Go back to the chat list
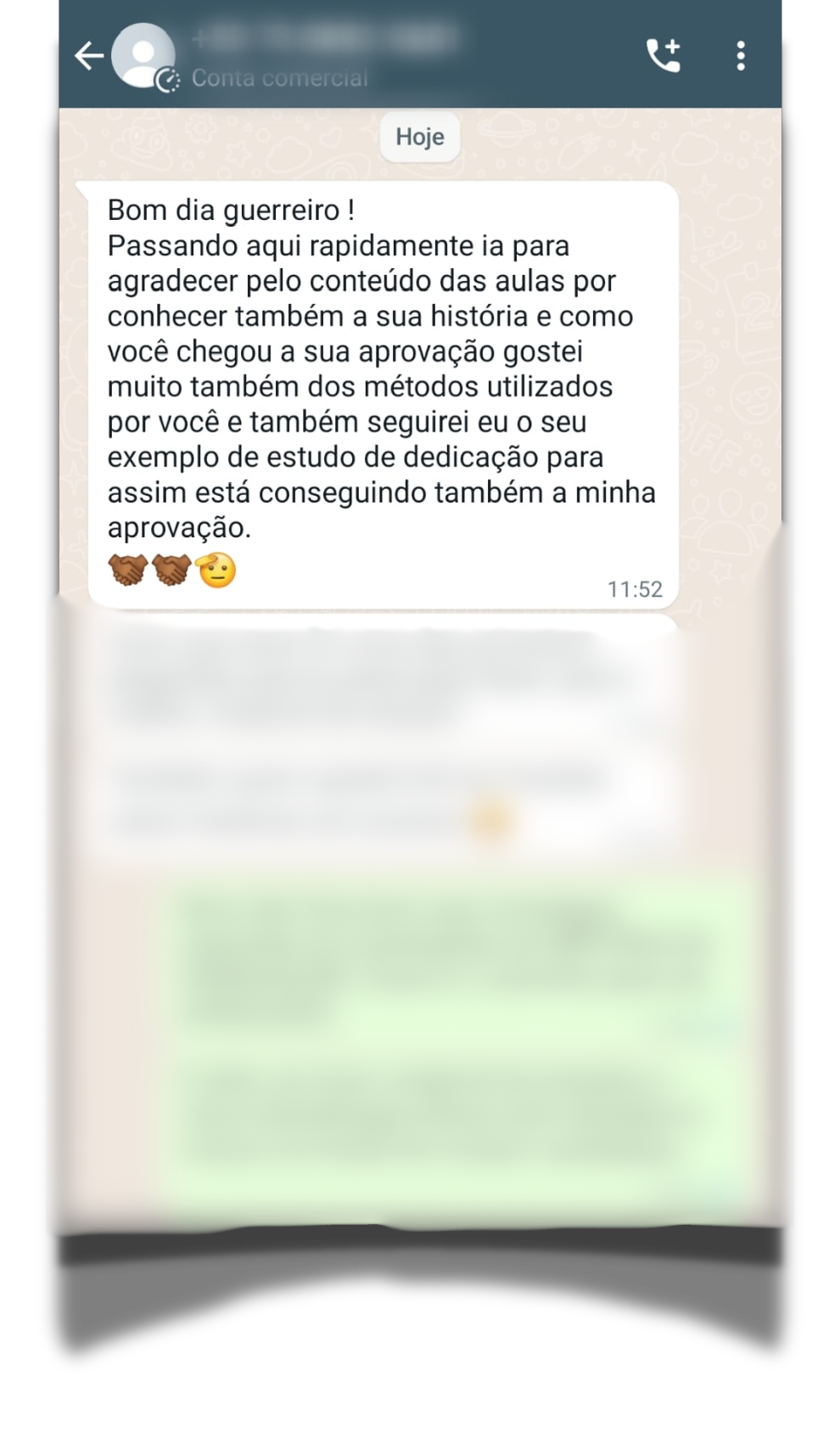The width and height of the screenshot is (840, 1438). pos(88,56)
